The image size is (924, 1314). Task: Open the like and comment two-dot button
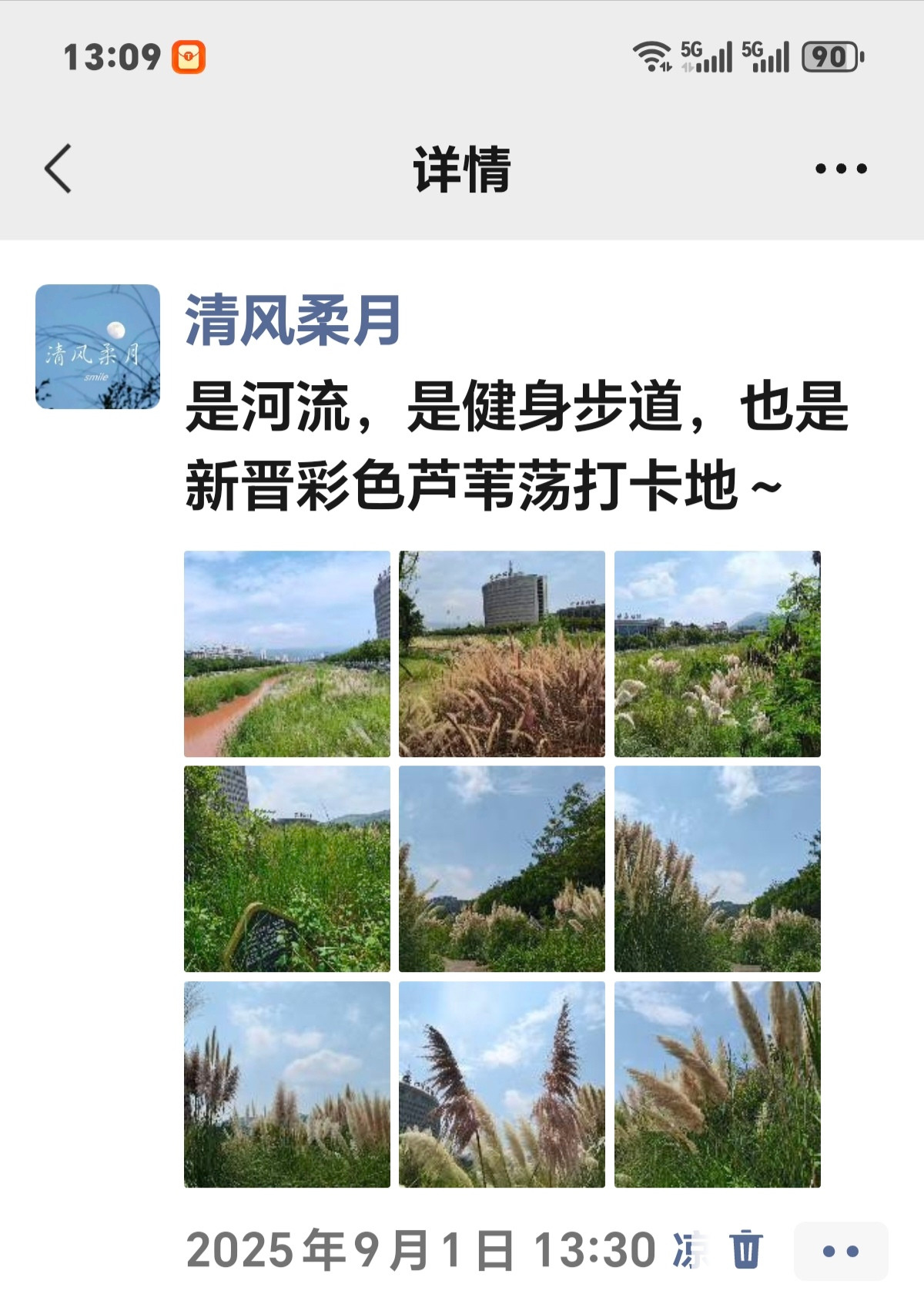[841, 1252]
